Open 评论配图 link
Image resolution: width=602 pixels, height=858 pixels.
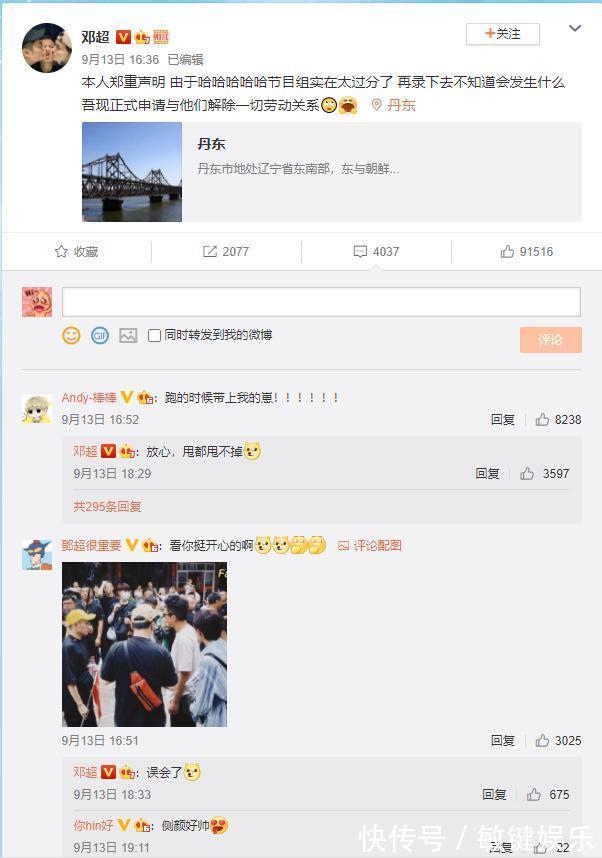370,546
